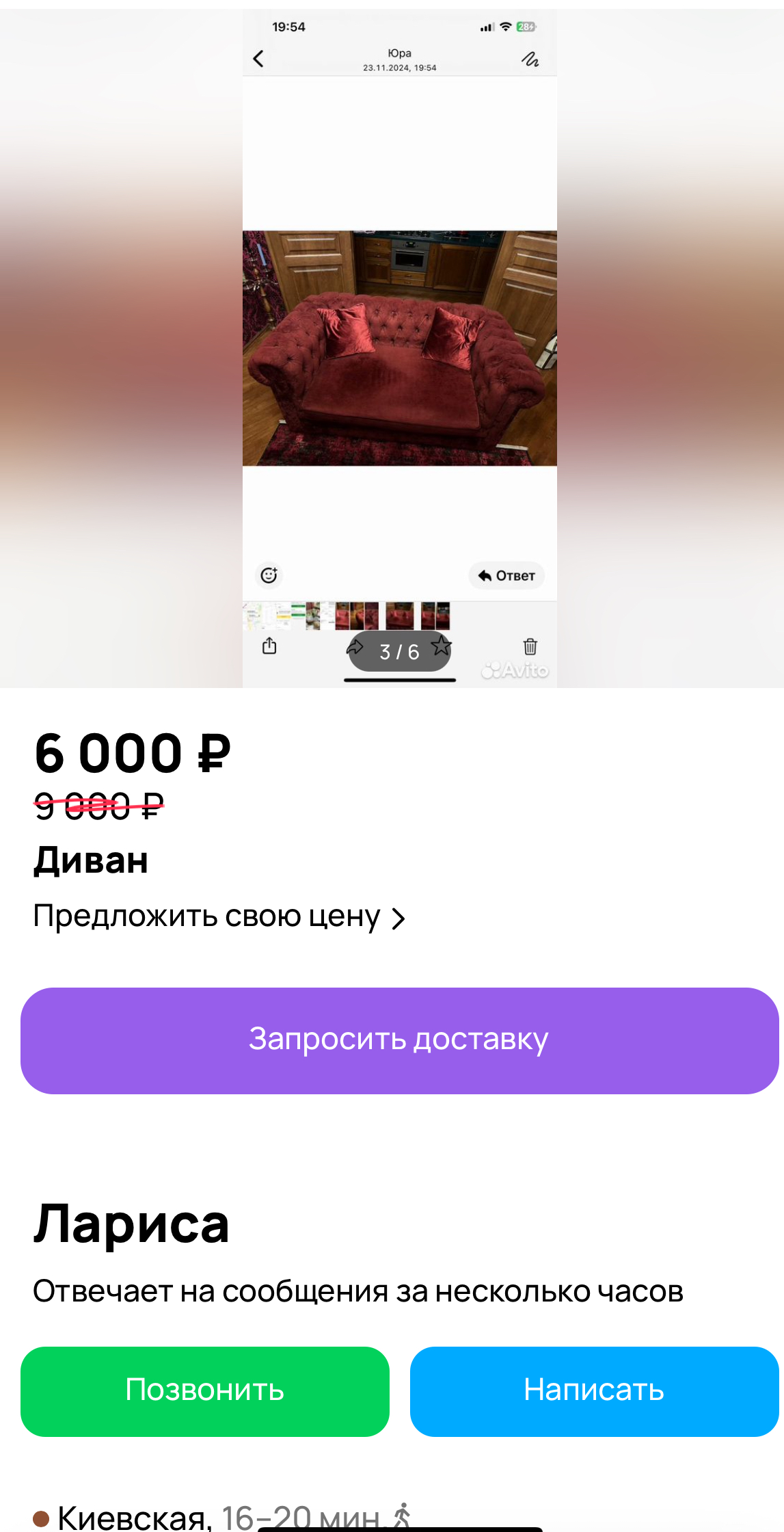Call the seller via 'Позвонить'
784x1532 pixels.
(x=205, y=1391)
